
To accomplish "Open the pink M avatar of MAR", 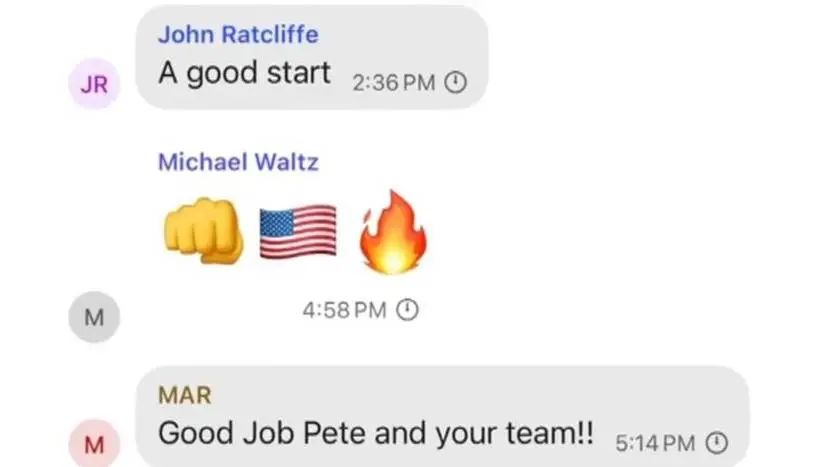I will tap(93, 444).
